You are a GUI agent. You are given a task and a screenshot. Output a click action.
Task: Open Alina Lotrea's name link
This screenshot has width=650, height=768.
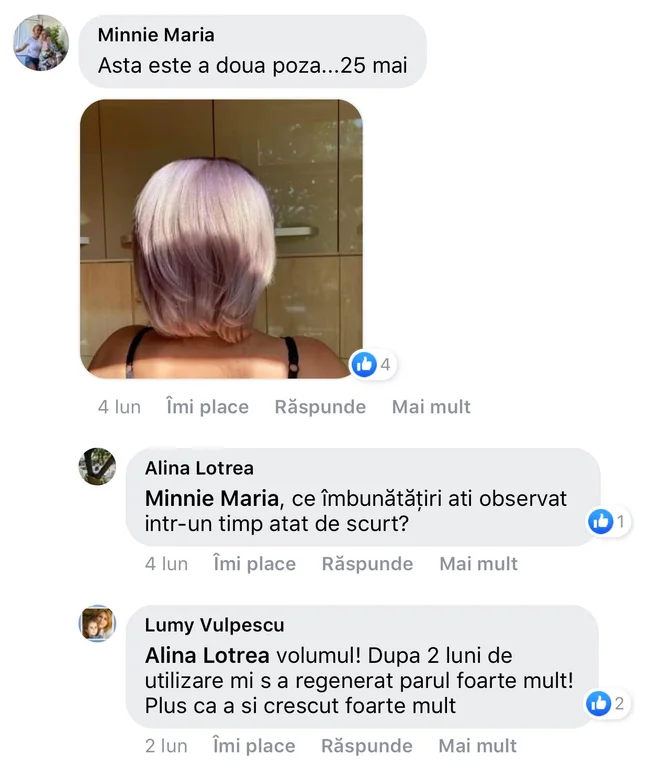199,468
